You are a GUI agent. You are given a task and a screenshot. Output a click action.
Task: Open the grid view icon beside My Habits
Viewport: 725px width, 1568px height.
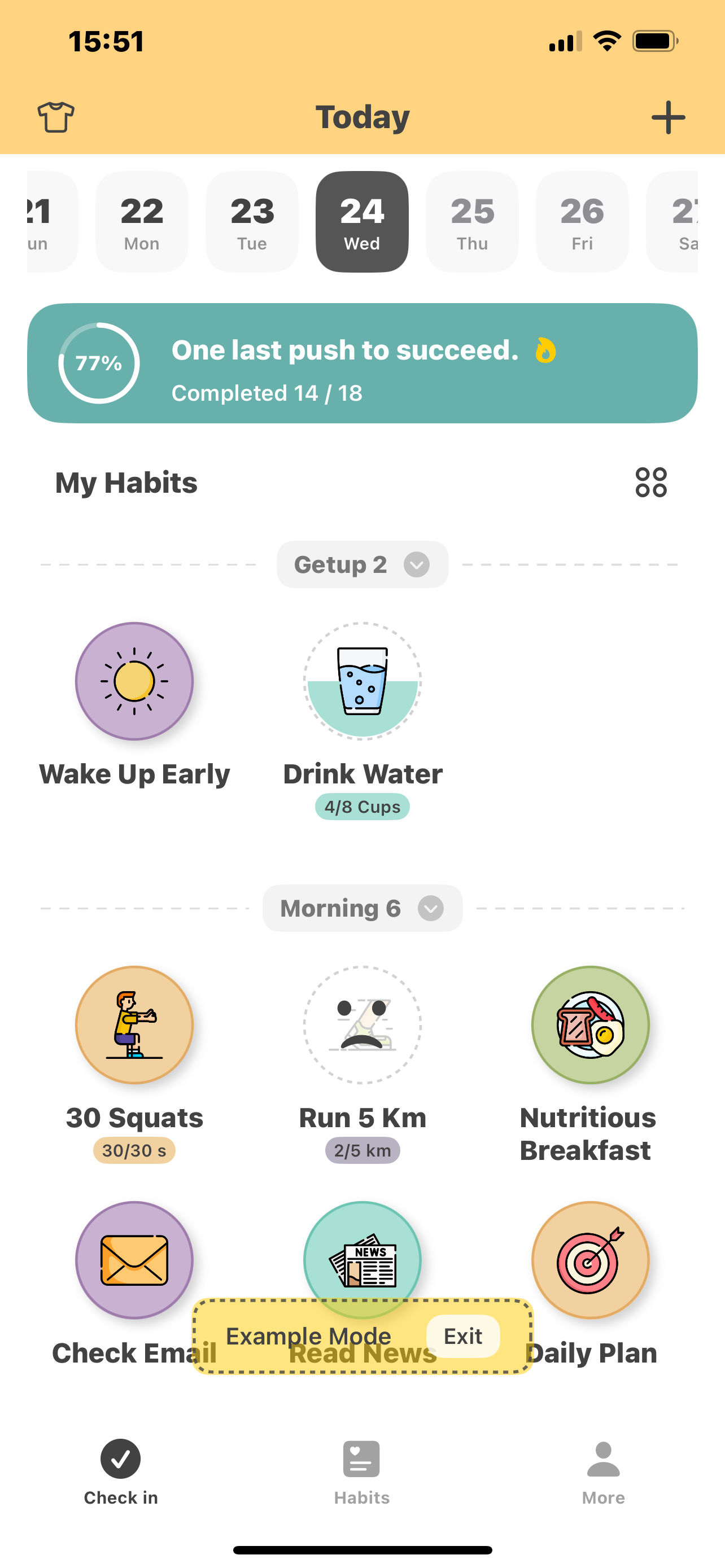[649, 482]
